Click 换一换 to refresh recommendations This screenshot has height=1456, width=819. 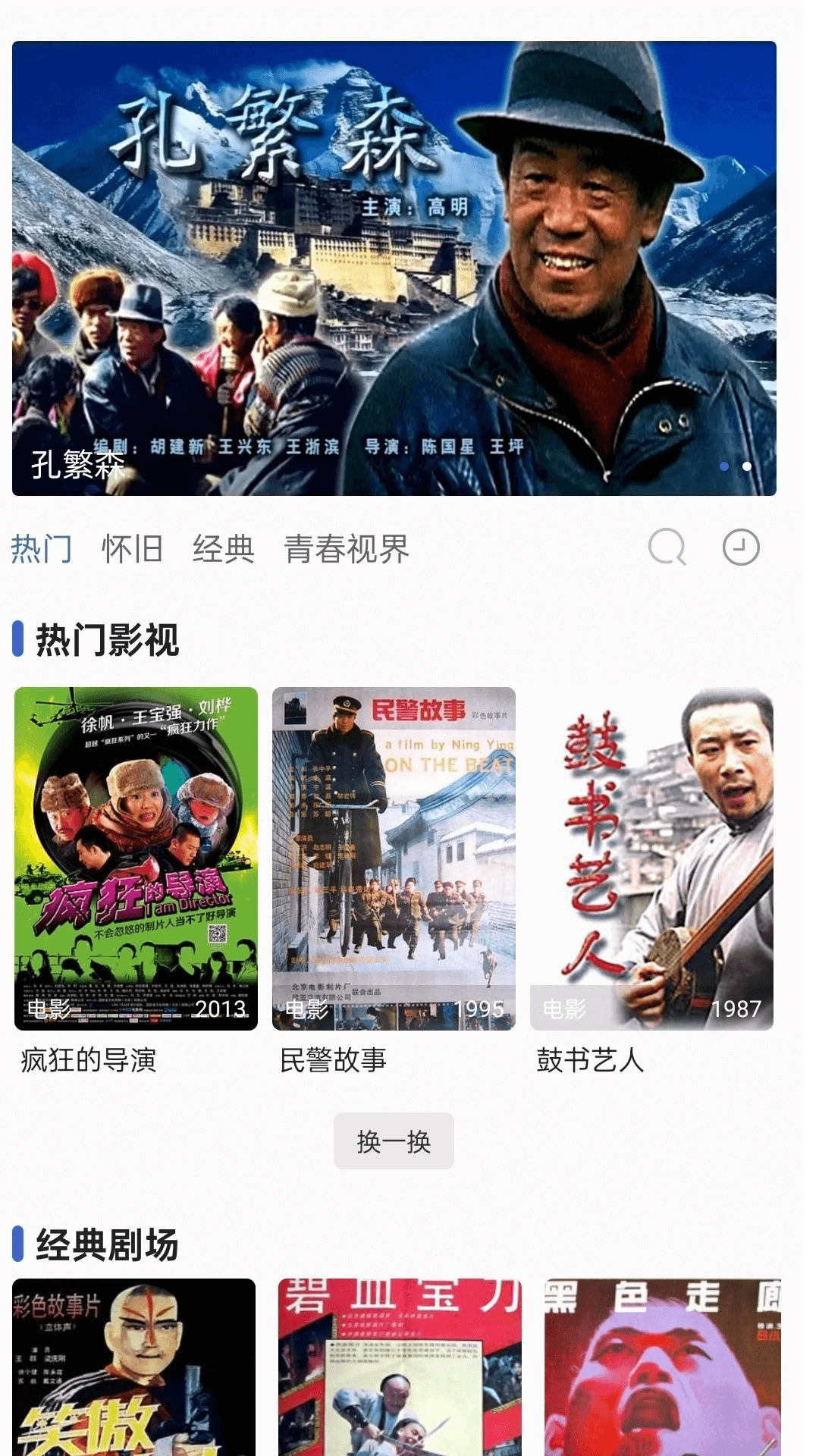tap(394, 1141)
